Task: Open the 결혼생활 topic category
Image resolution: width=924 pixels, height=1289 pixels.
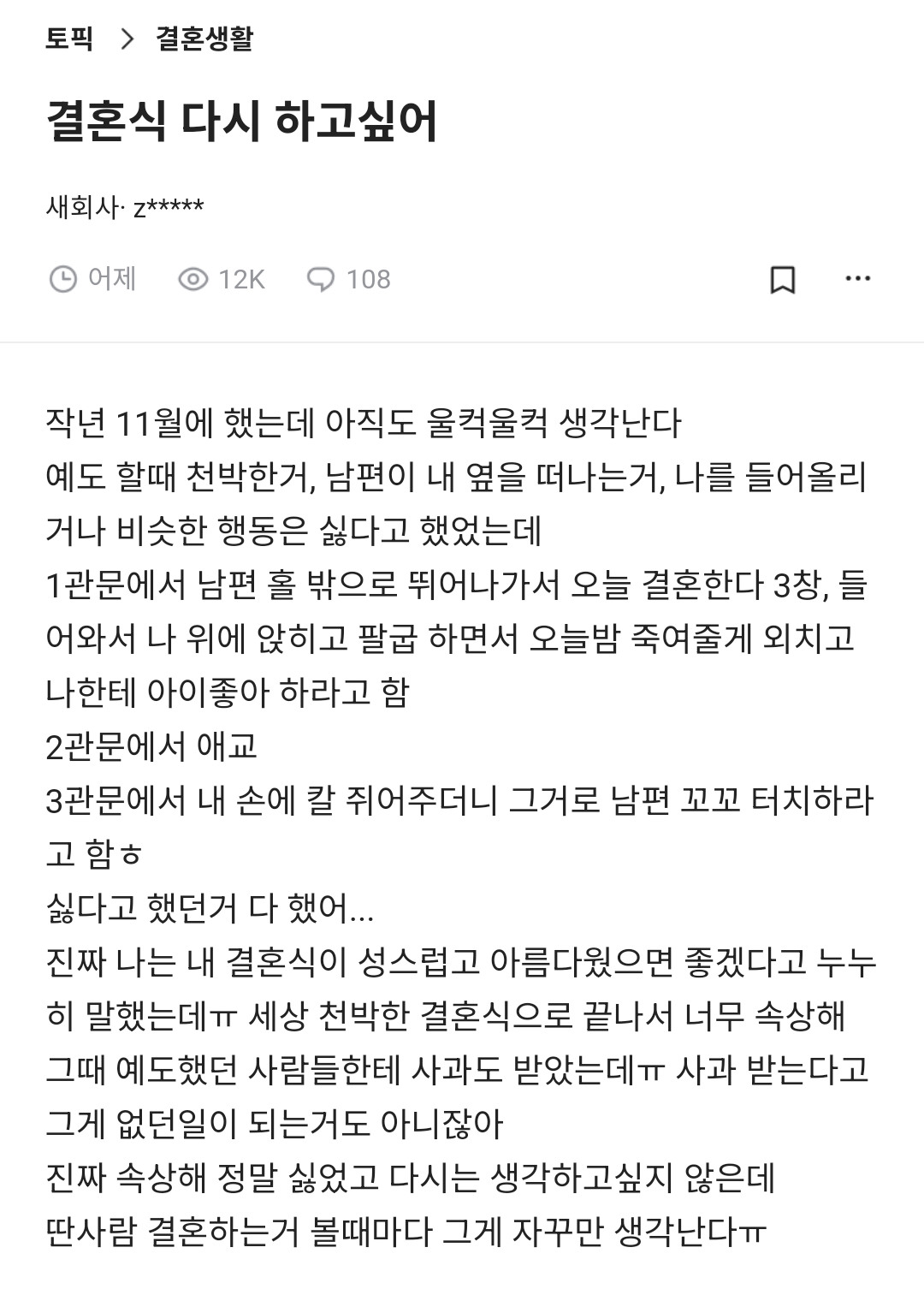Action: (204, 39)
